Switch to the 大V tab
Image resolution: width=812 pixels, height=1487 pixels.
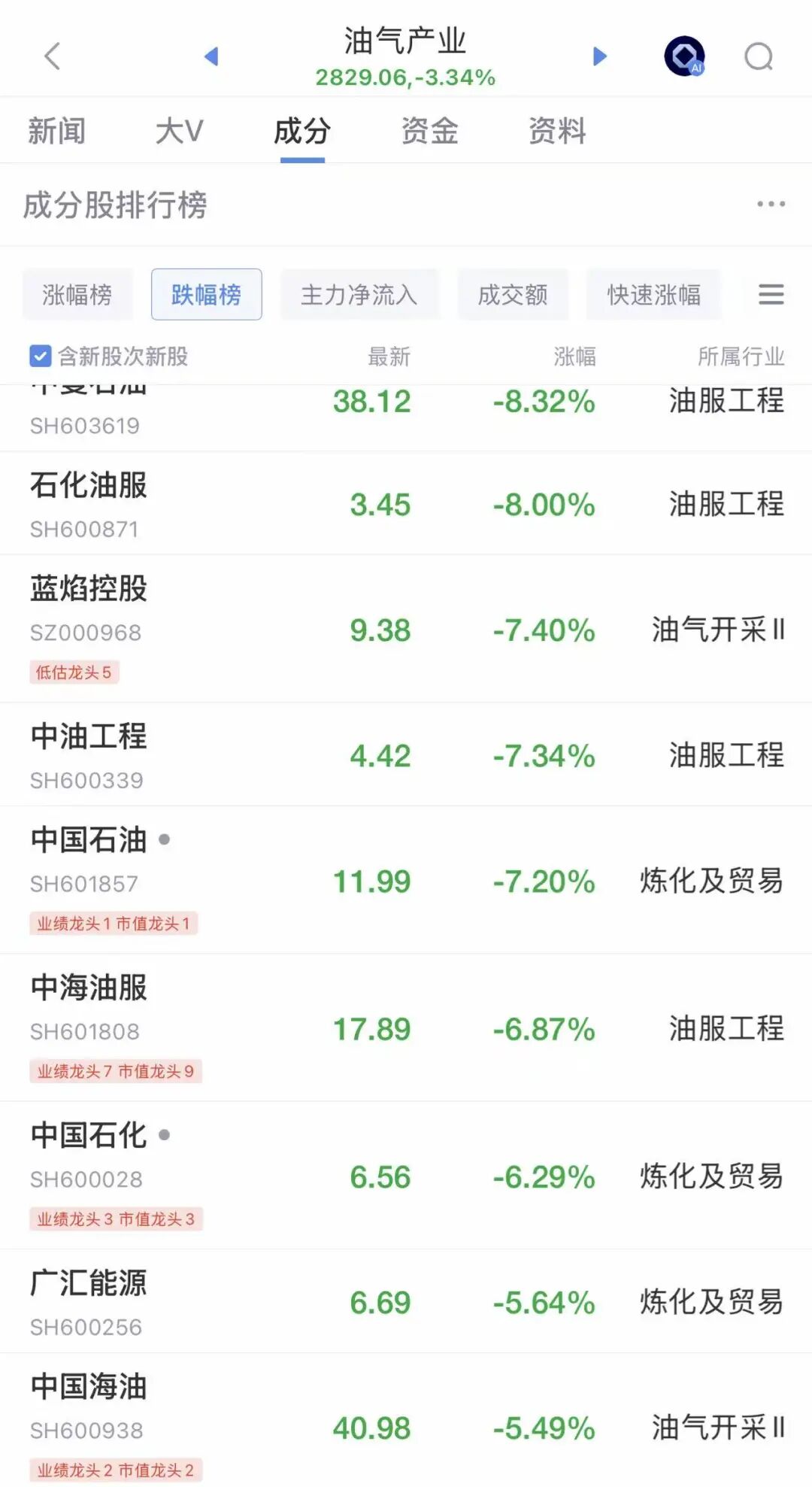179,132
